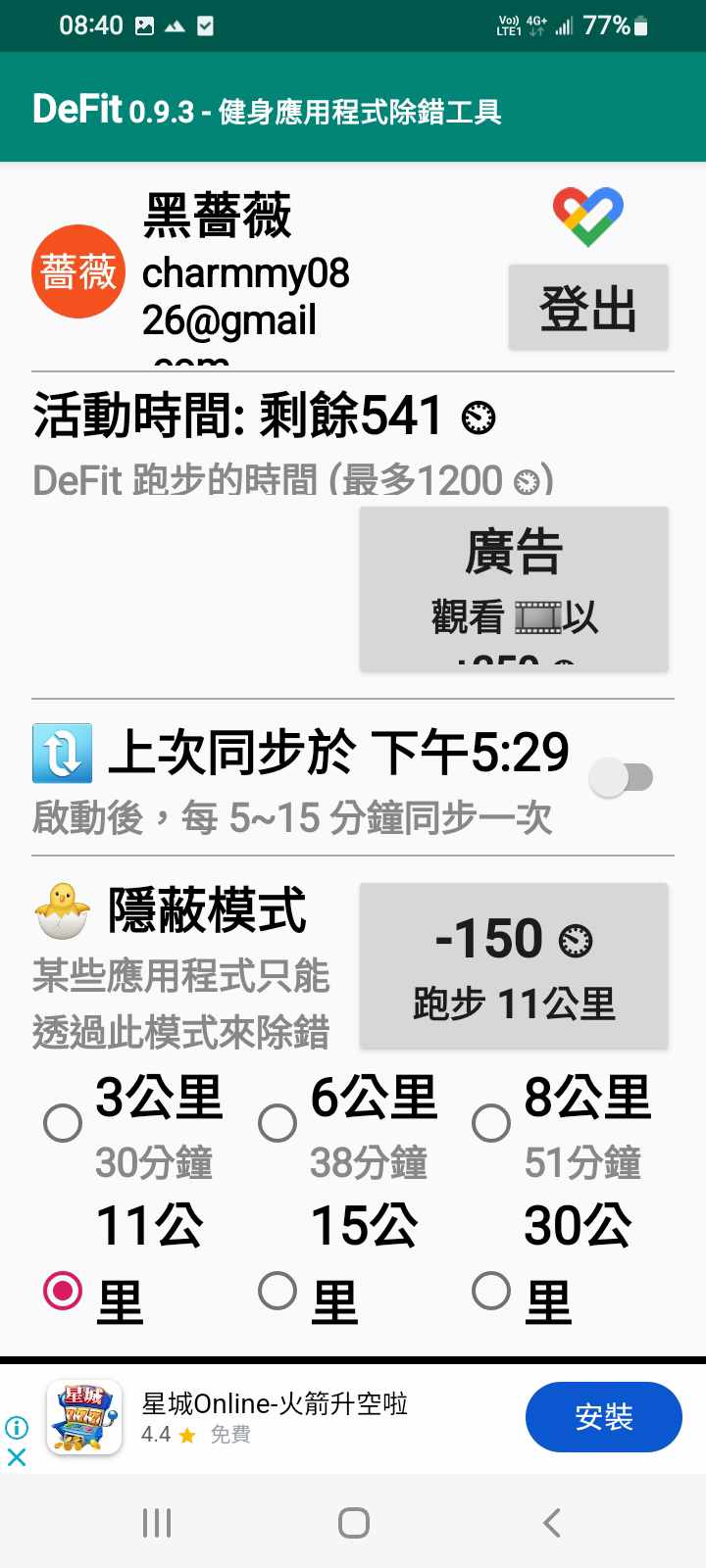Go back with the system back button
The height and width of the screenshot is (1568, 706).
tap(552, 1523)
